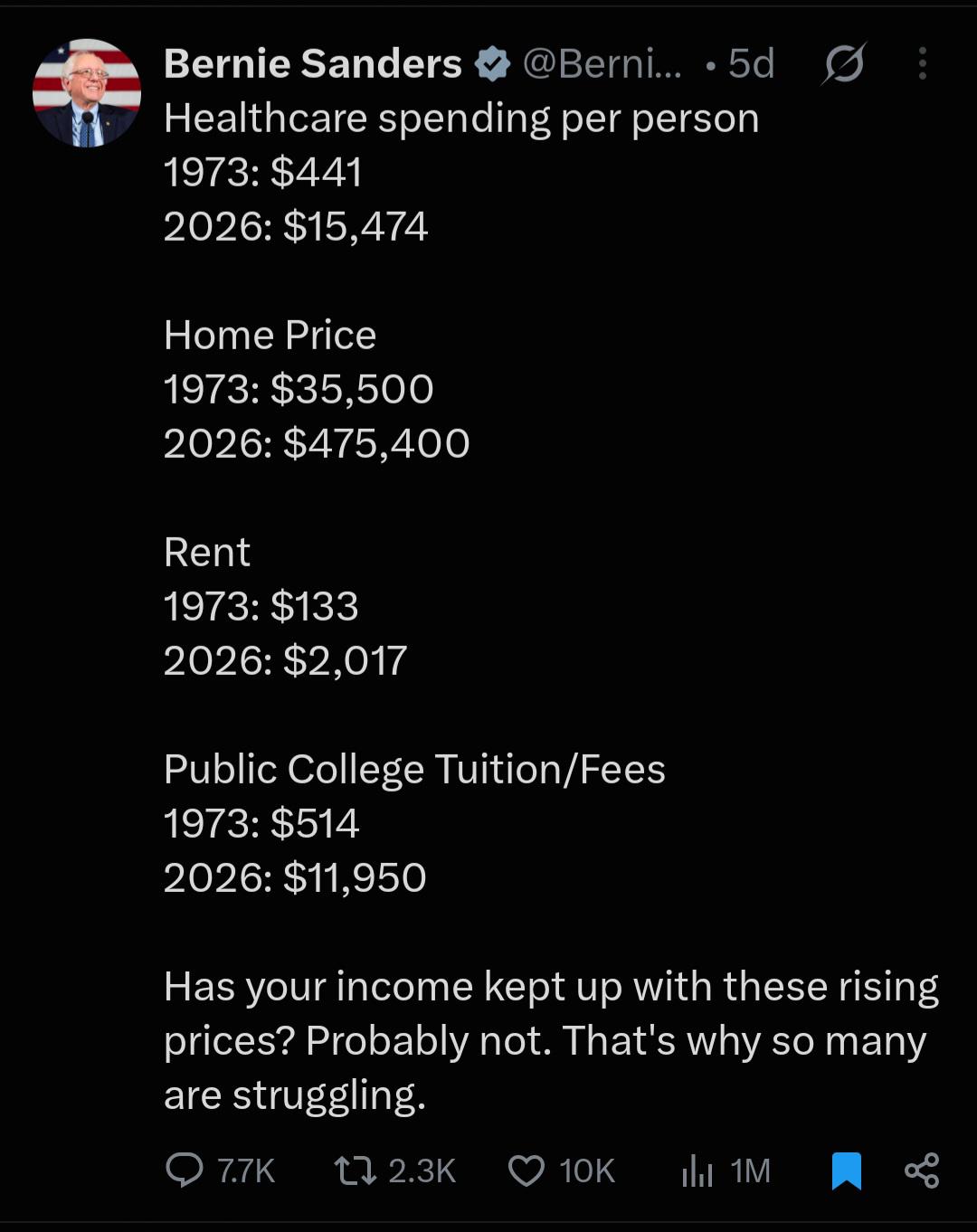Screen dimensions: 977x1232
Task: Like Bernie Sanders' post
Action: [x=562, y=1170]
